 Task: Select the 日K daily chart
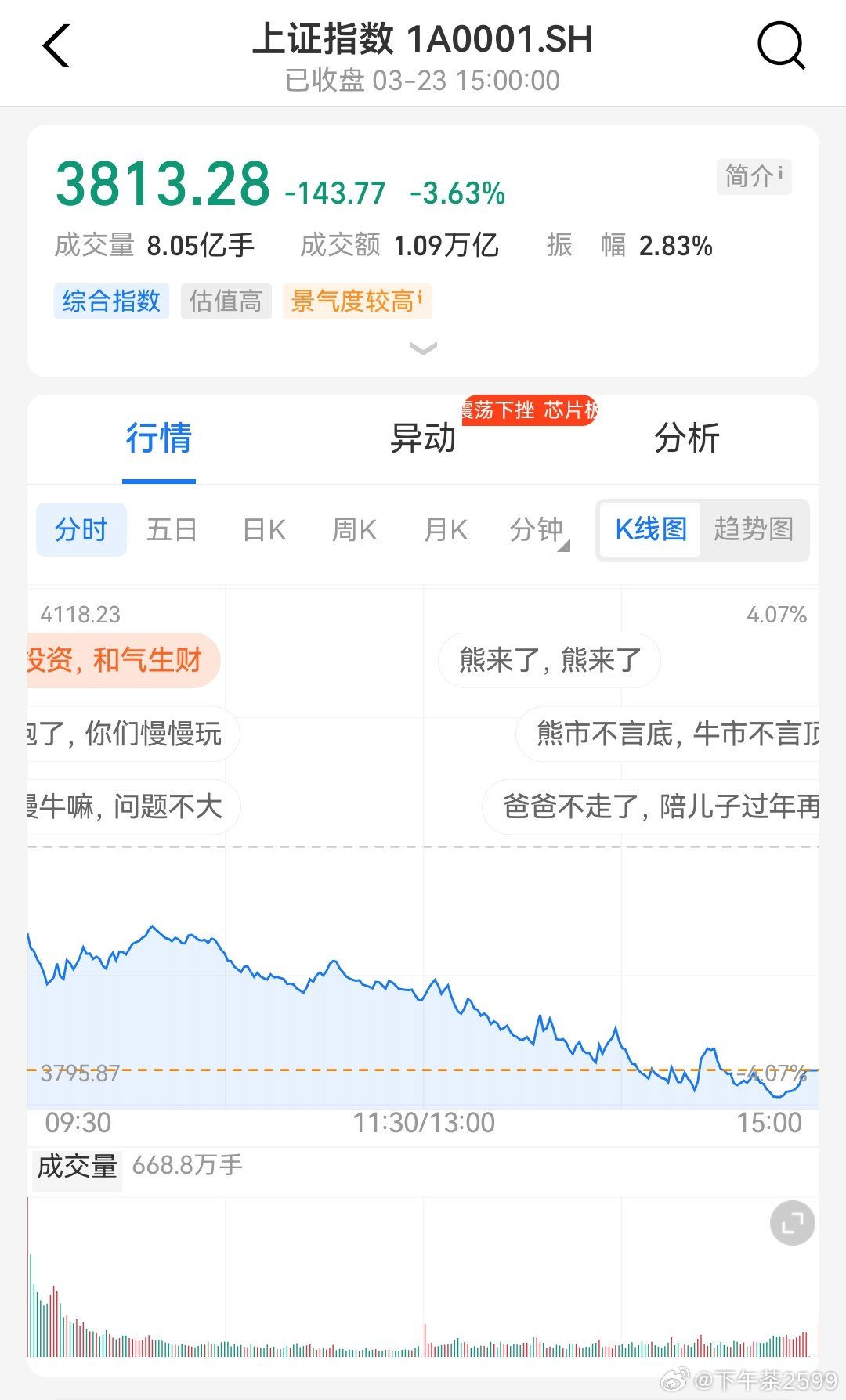(263, 530)
